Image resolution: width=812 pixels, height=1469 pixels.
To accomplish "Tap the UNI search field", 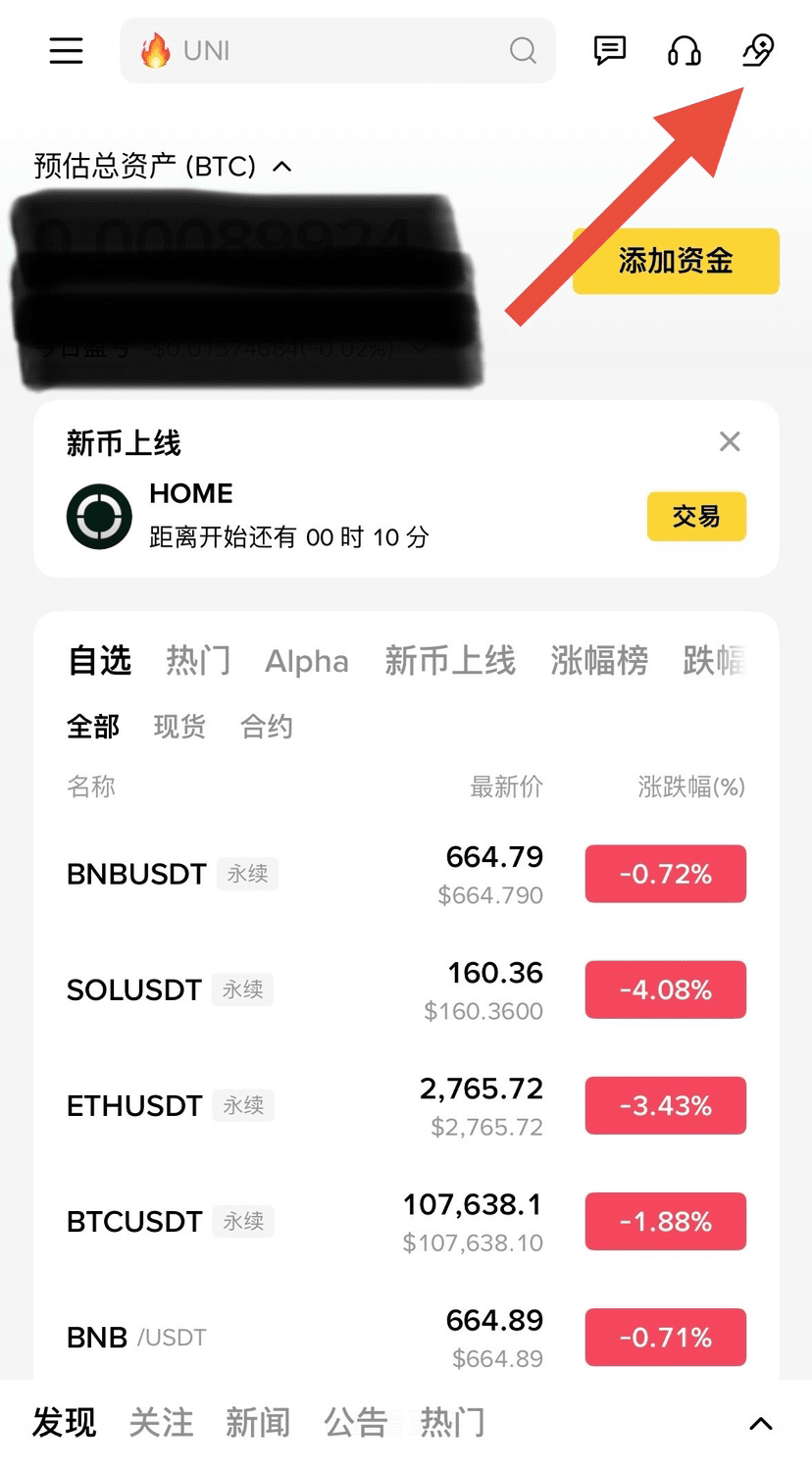I will (x=337, y=50).
